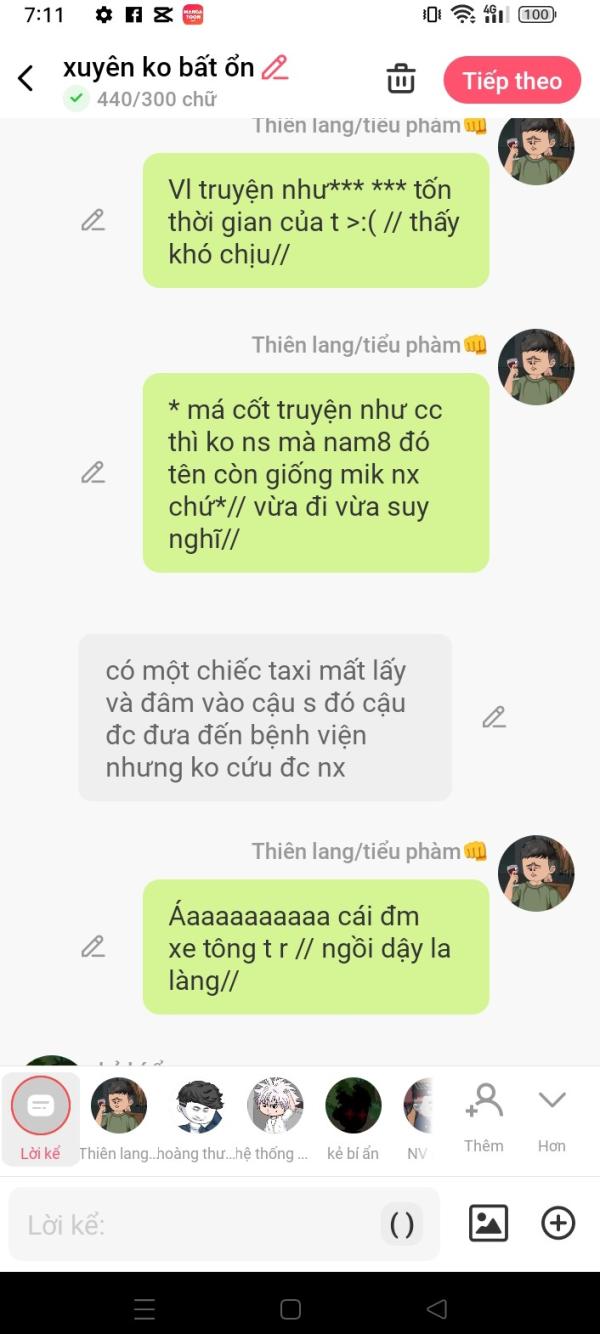
Task: Edit the message starting "Vl truyện như"
Action: click(x=93, y=221)
